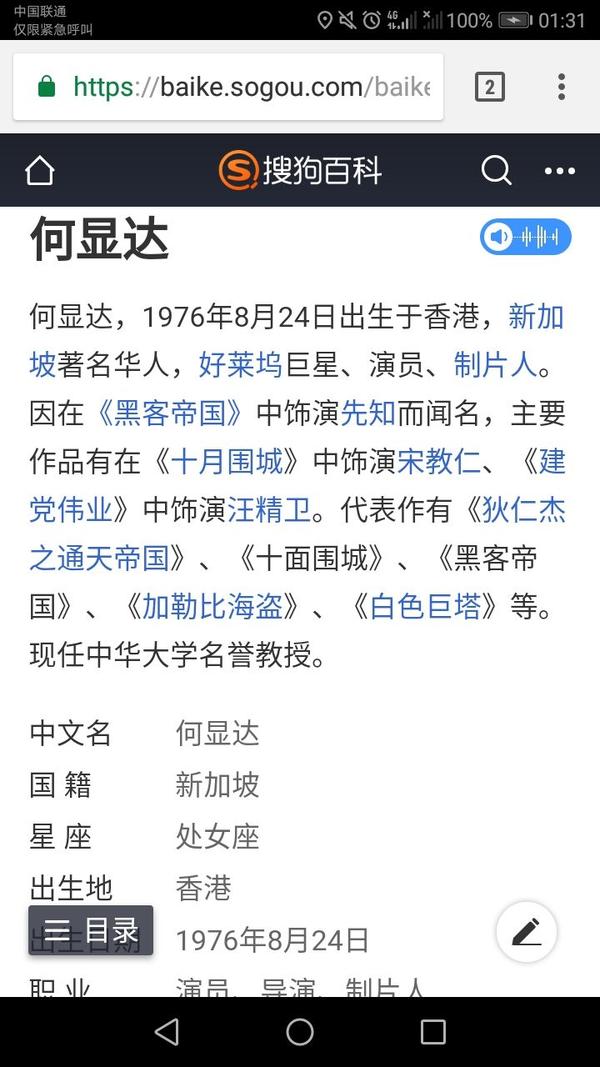The height and width of the screenshot is (1067, 600).
Task: Open the 汪精卫 link
Action: [269, 510]
